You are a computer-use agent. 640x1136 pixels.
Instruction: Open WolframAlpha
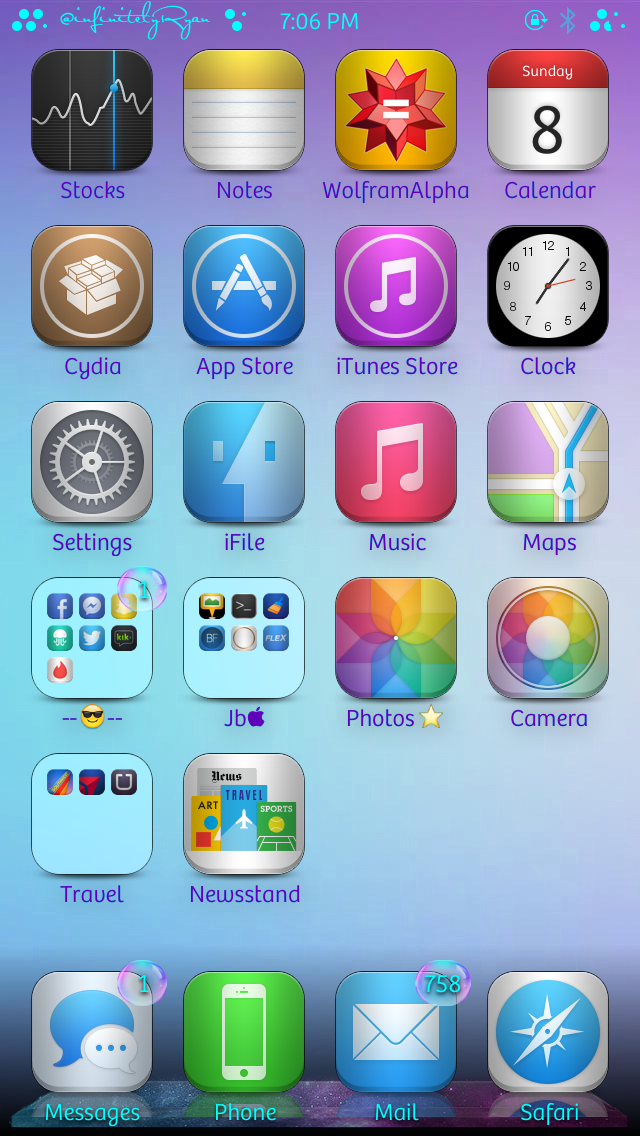(396, 110)
